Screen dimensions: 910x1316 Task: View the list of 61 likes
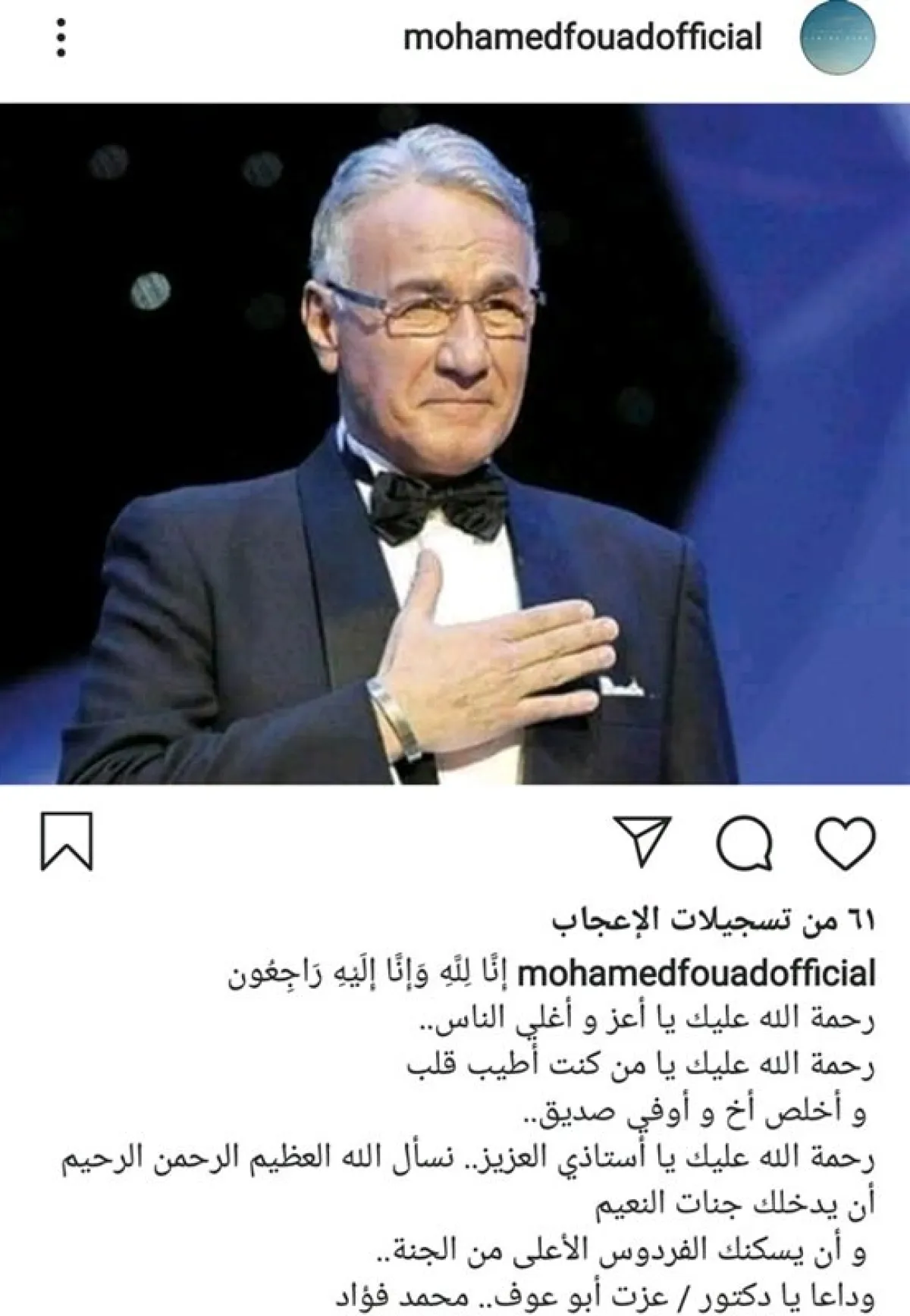[x=713, y=921]
